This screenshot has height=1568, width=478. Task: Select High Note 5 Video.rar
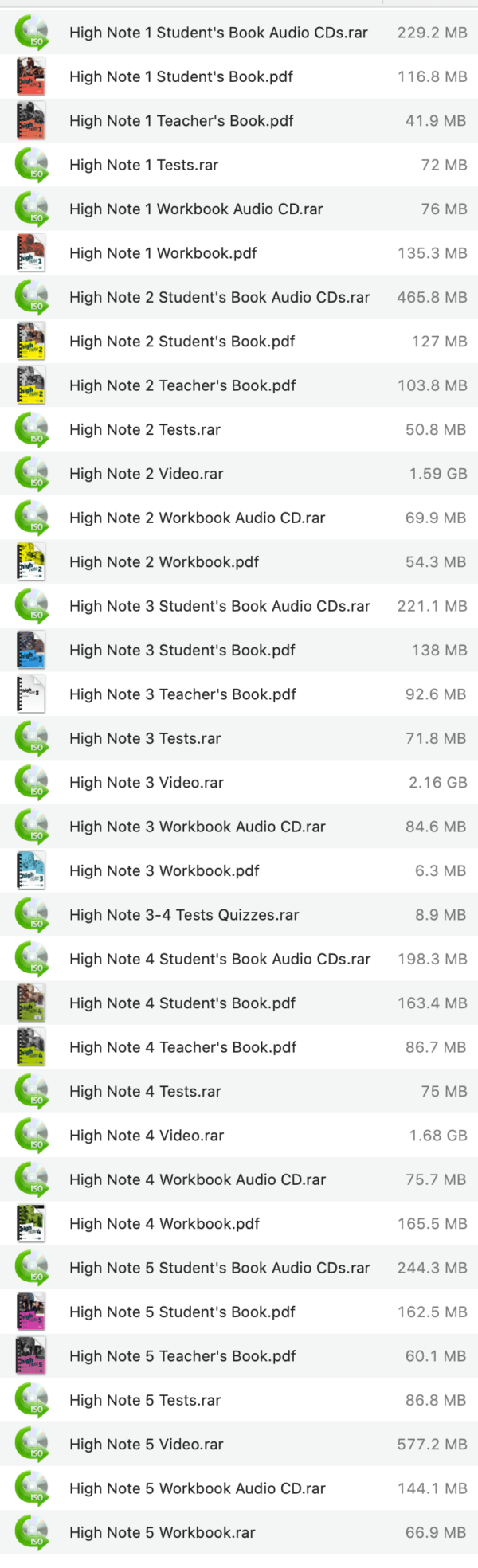[x=146, y=1445]
